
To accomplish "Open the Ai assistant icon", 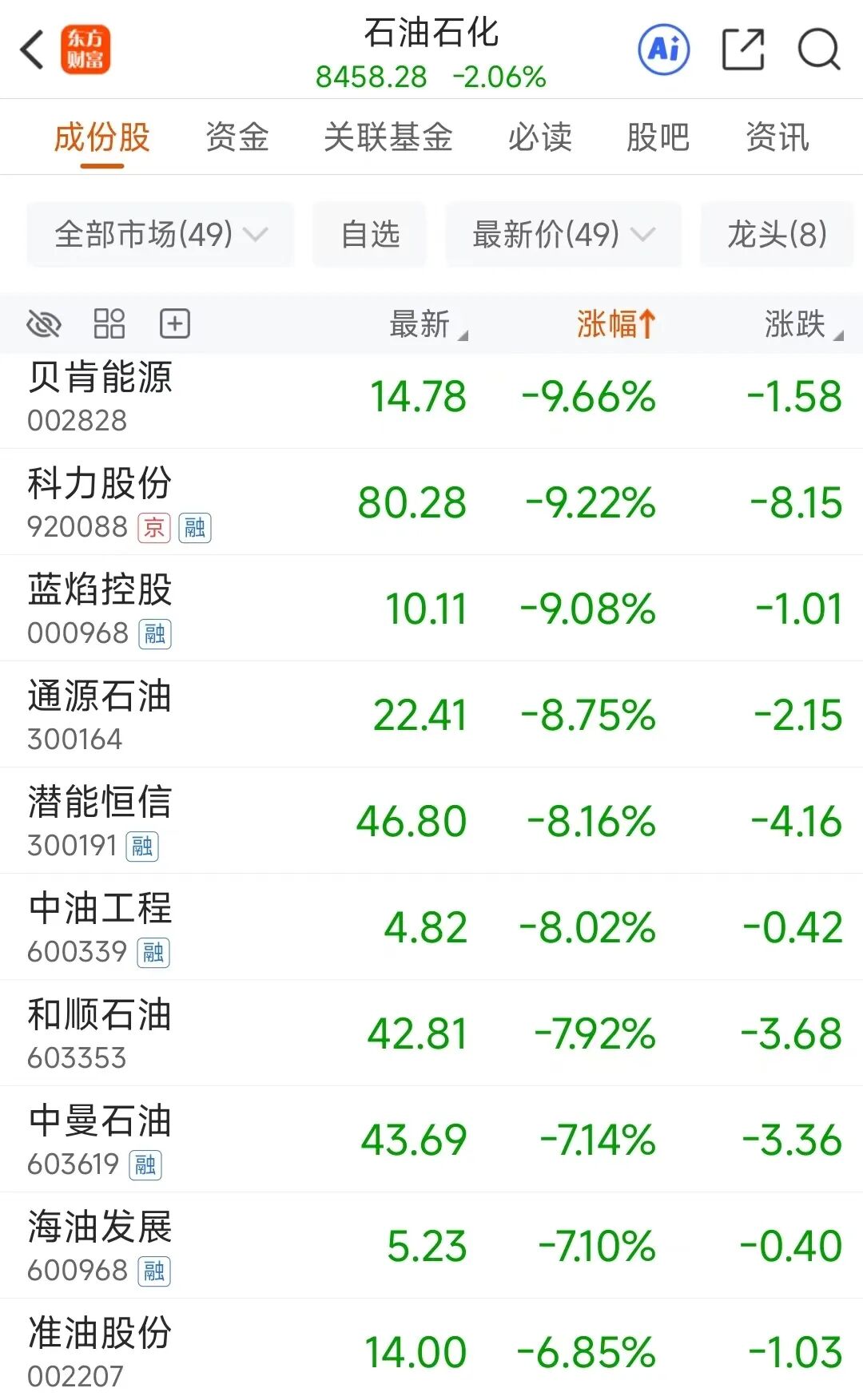I will (663, 50).
